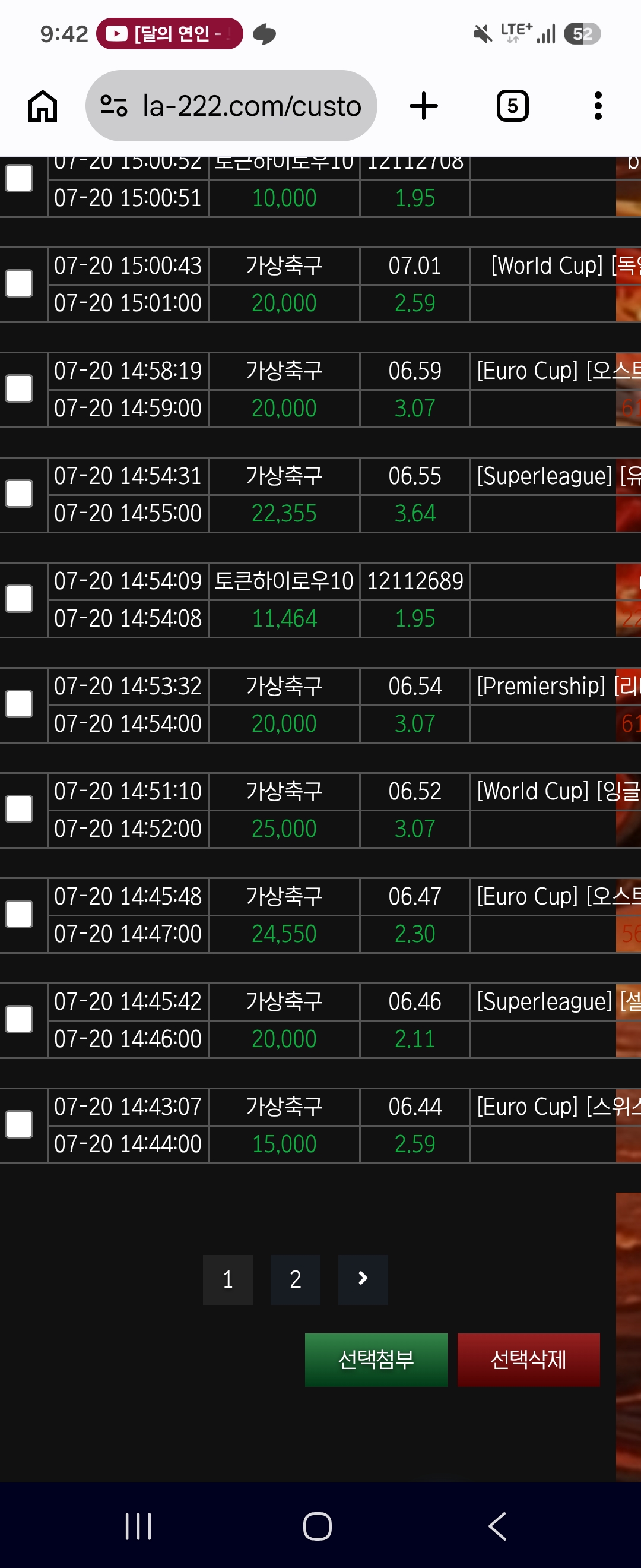Open a new browser tab
The image size is (641, 1568).
[423, 106]
